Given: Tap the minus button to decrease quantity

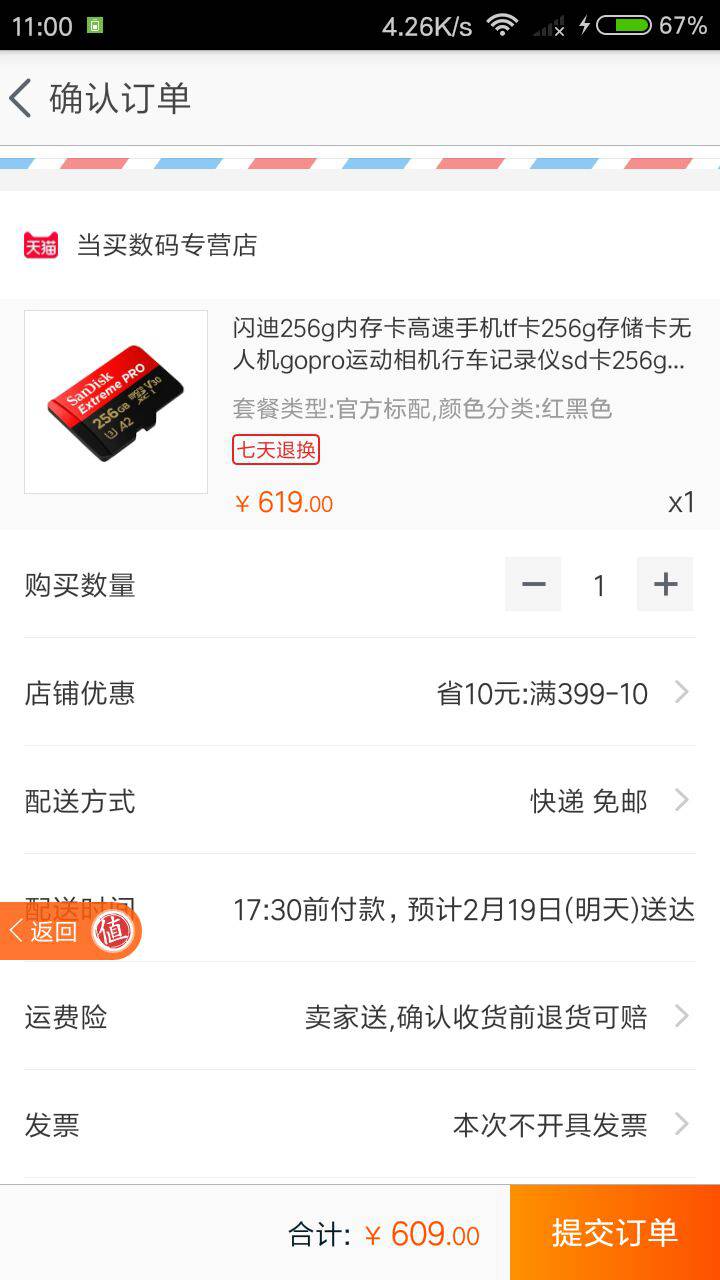Looking at the screenshot, I should tap(533, 584).
